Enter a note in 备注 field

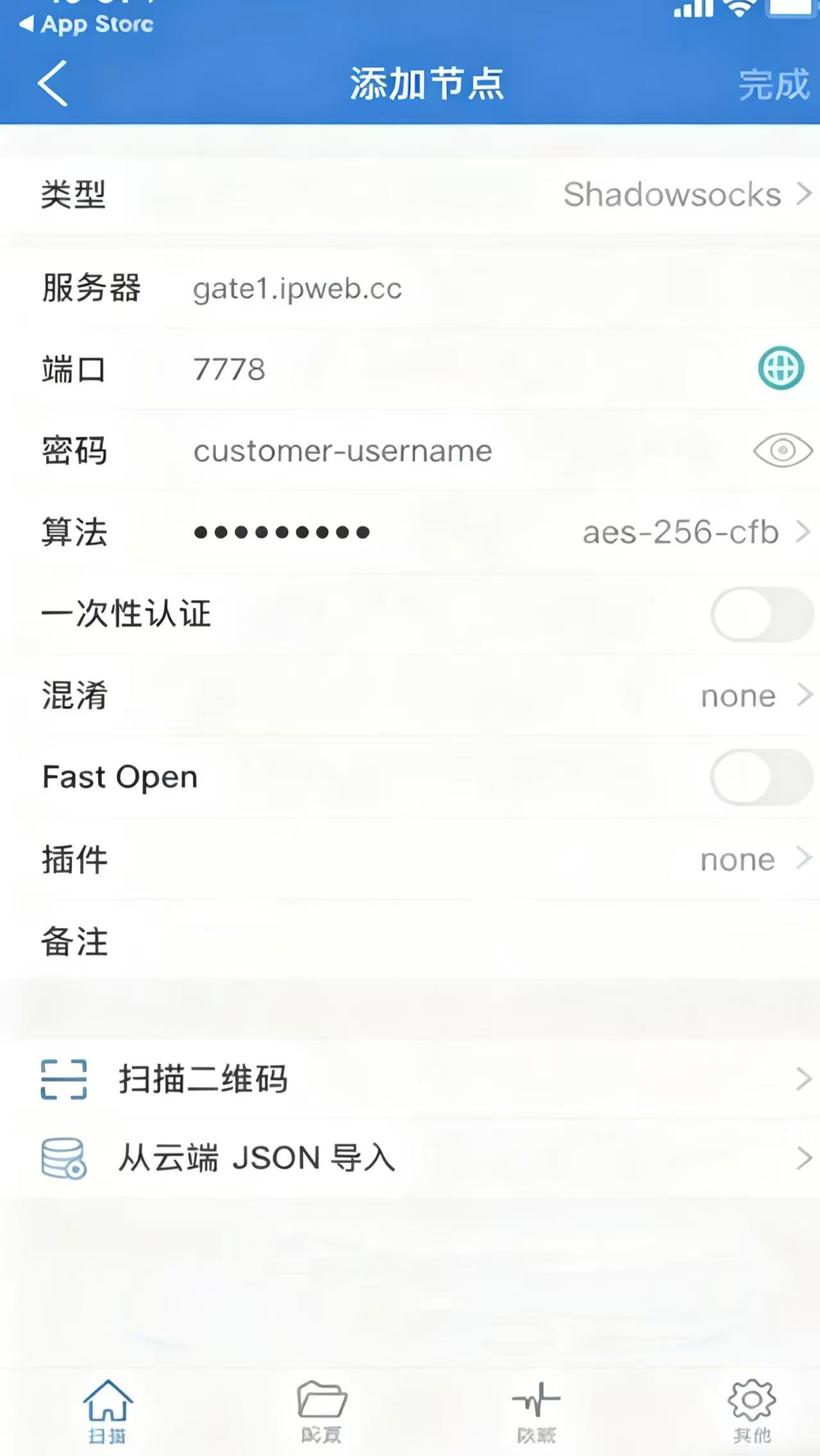click(x=449, y=941)
